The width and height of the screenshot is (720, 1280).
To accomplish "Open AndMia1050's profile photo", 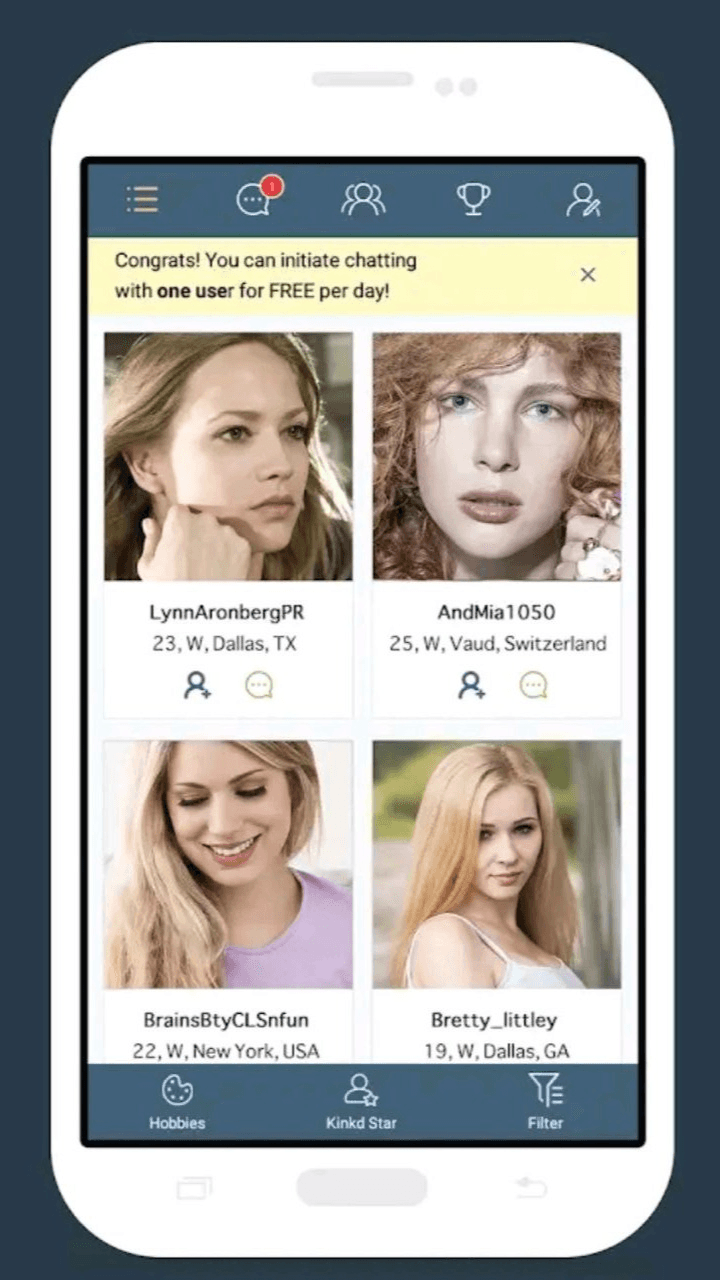I will click(x=497, y=456).
